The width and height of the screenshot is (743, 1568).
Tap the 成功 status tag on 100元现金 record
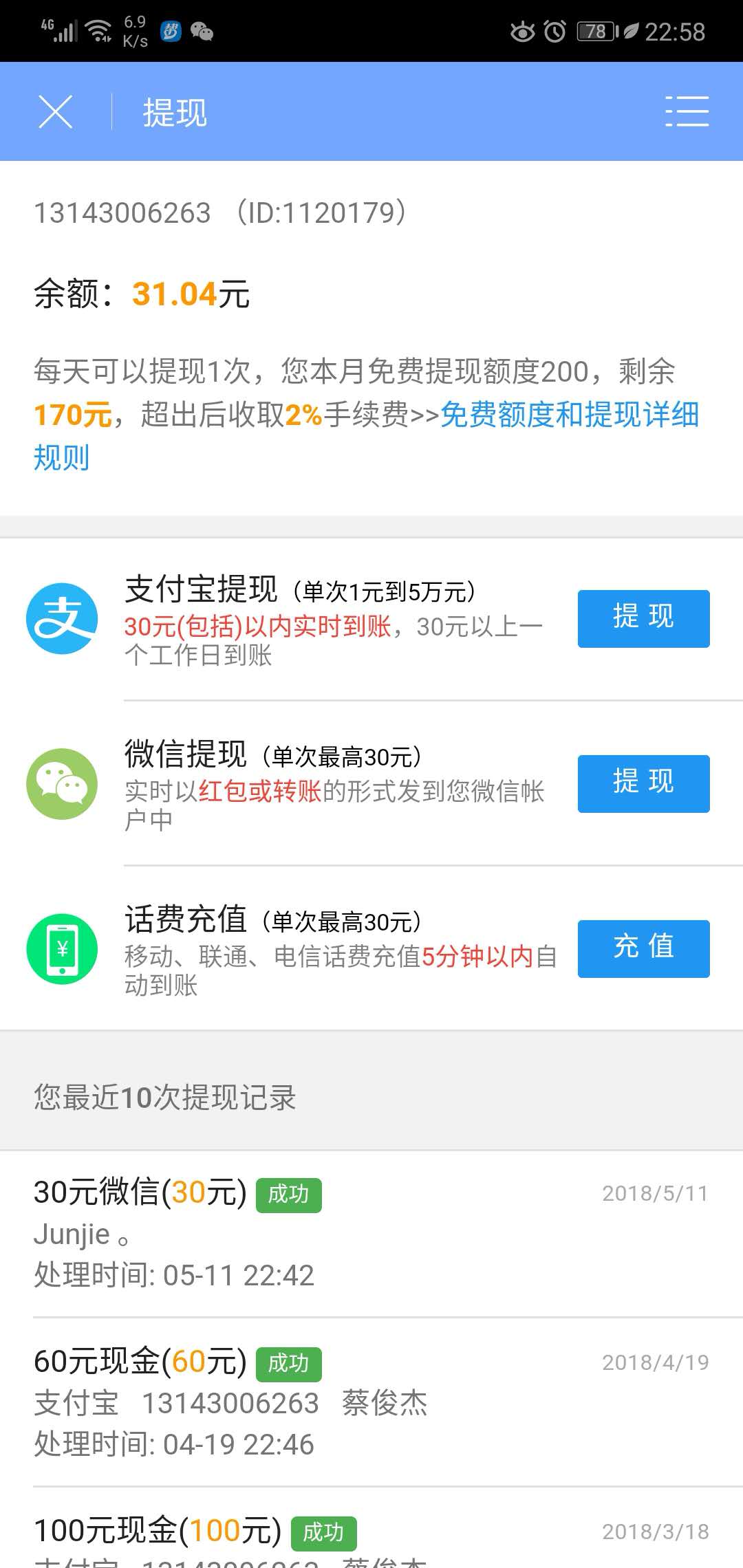coord(323,1532)
